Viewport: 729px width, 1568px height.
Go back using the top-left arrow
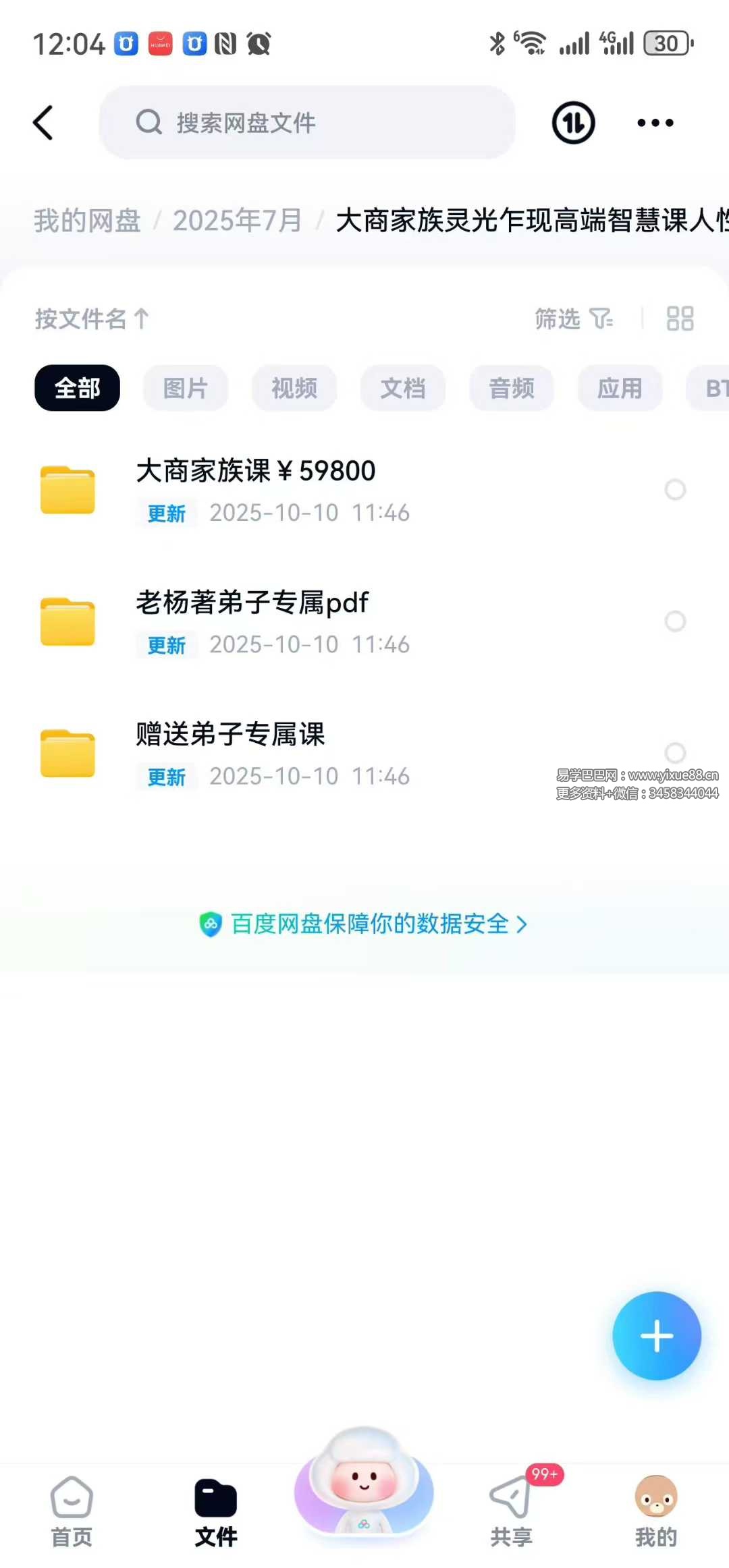click(x=43, y=123)
